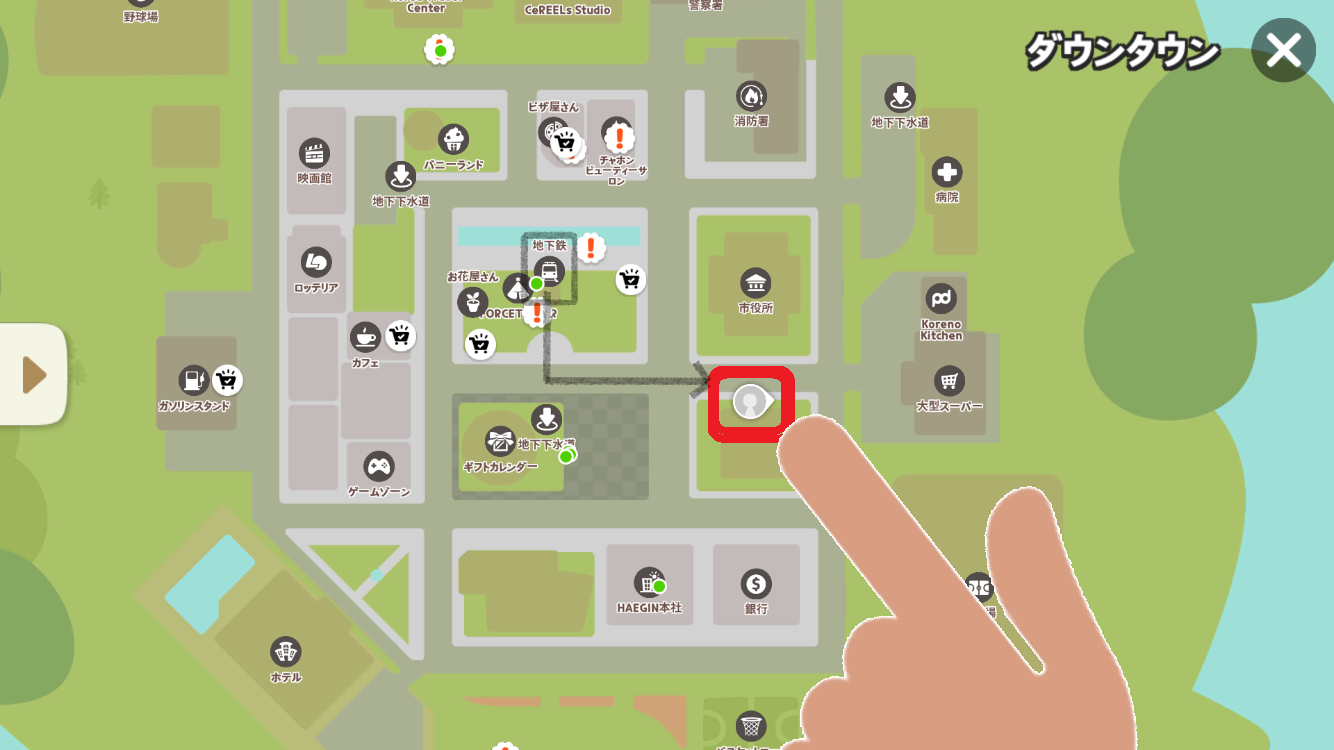Image resolution: width=1334 pixels, height=750 pixels.
Task: Select the カフェ cafe marker
Action: [365, 336]
